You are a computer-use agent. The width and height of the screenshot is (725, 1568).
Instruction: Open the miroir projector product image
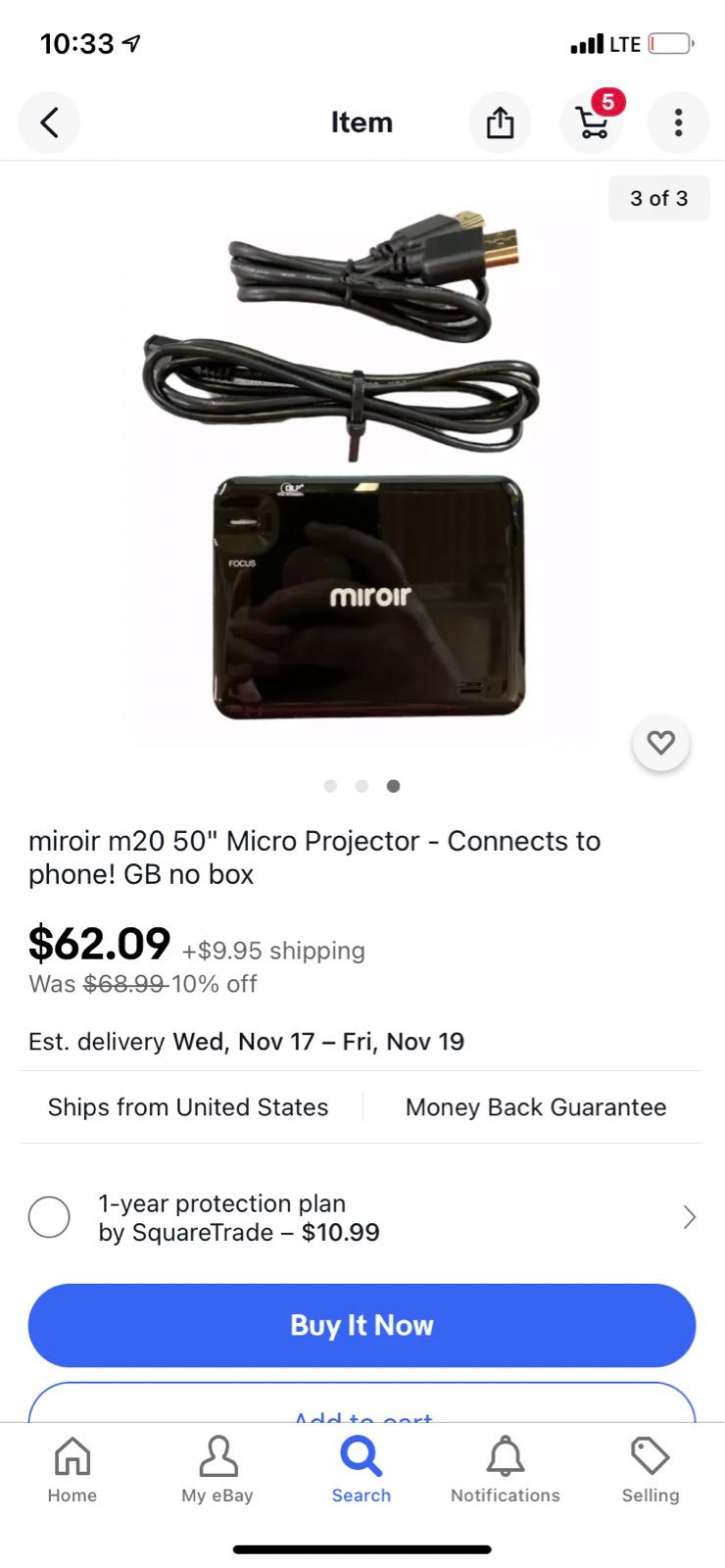pyautogui.click(x=362, y=458)
